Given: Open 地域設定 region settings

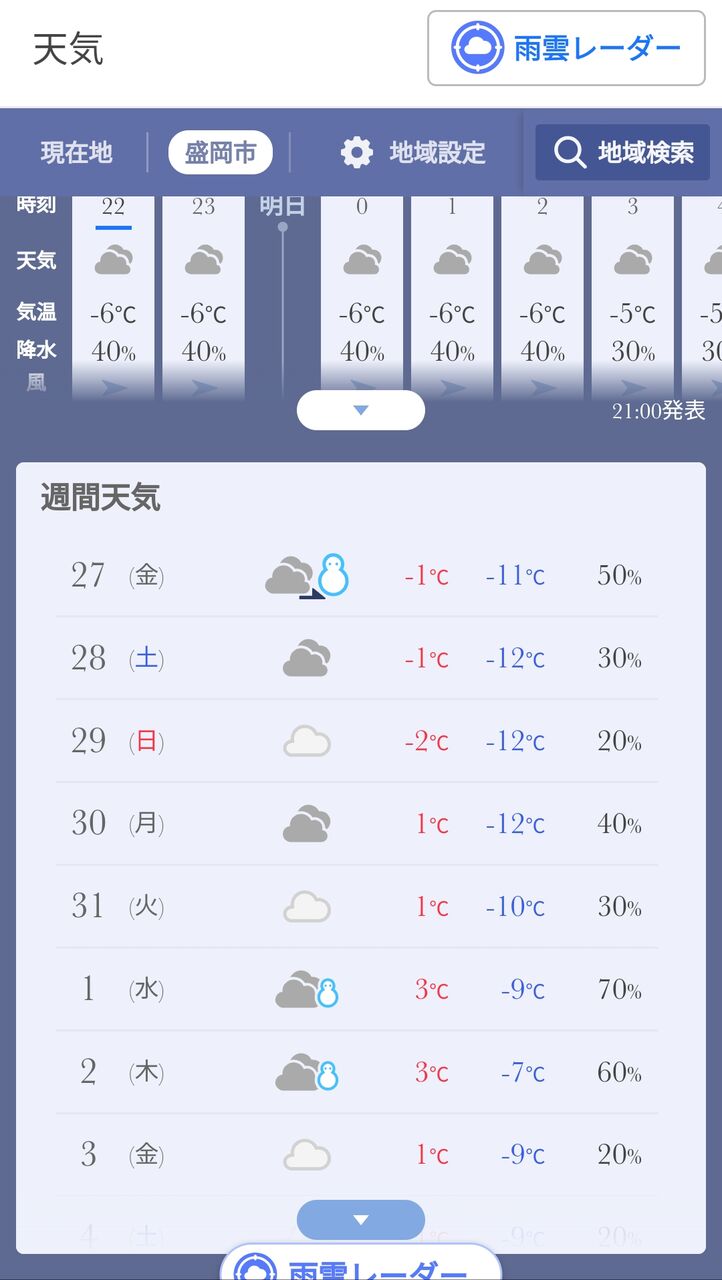Looking at the screenshot, I should pos(413,153).
